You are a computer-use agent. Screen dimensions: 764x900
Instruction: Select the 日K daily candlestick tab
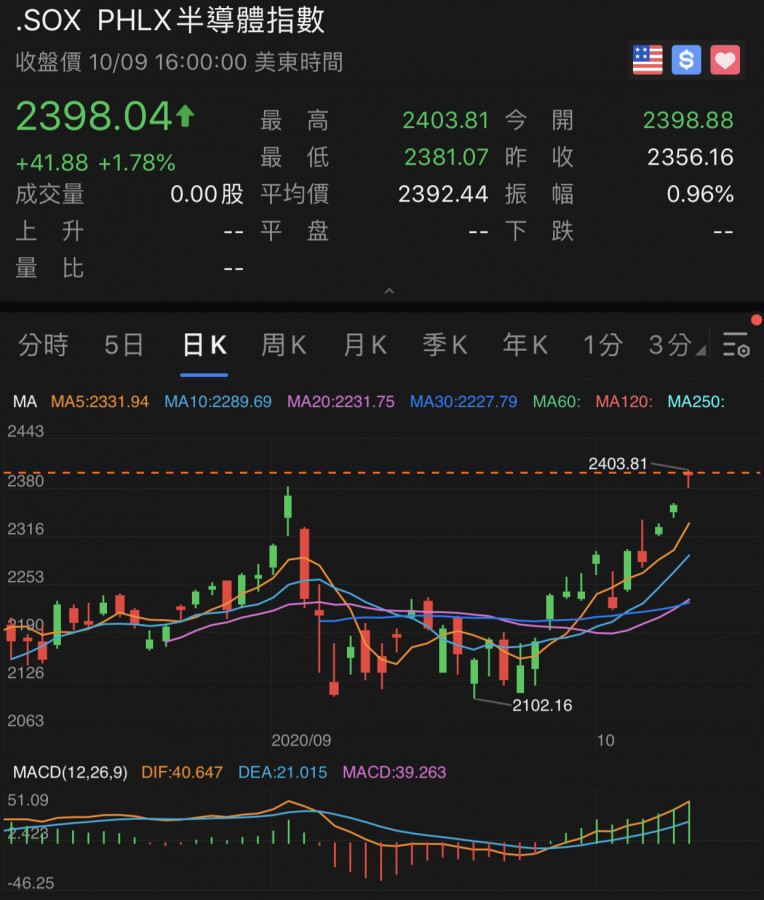click(204, 345)
